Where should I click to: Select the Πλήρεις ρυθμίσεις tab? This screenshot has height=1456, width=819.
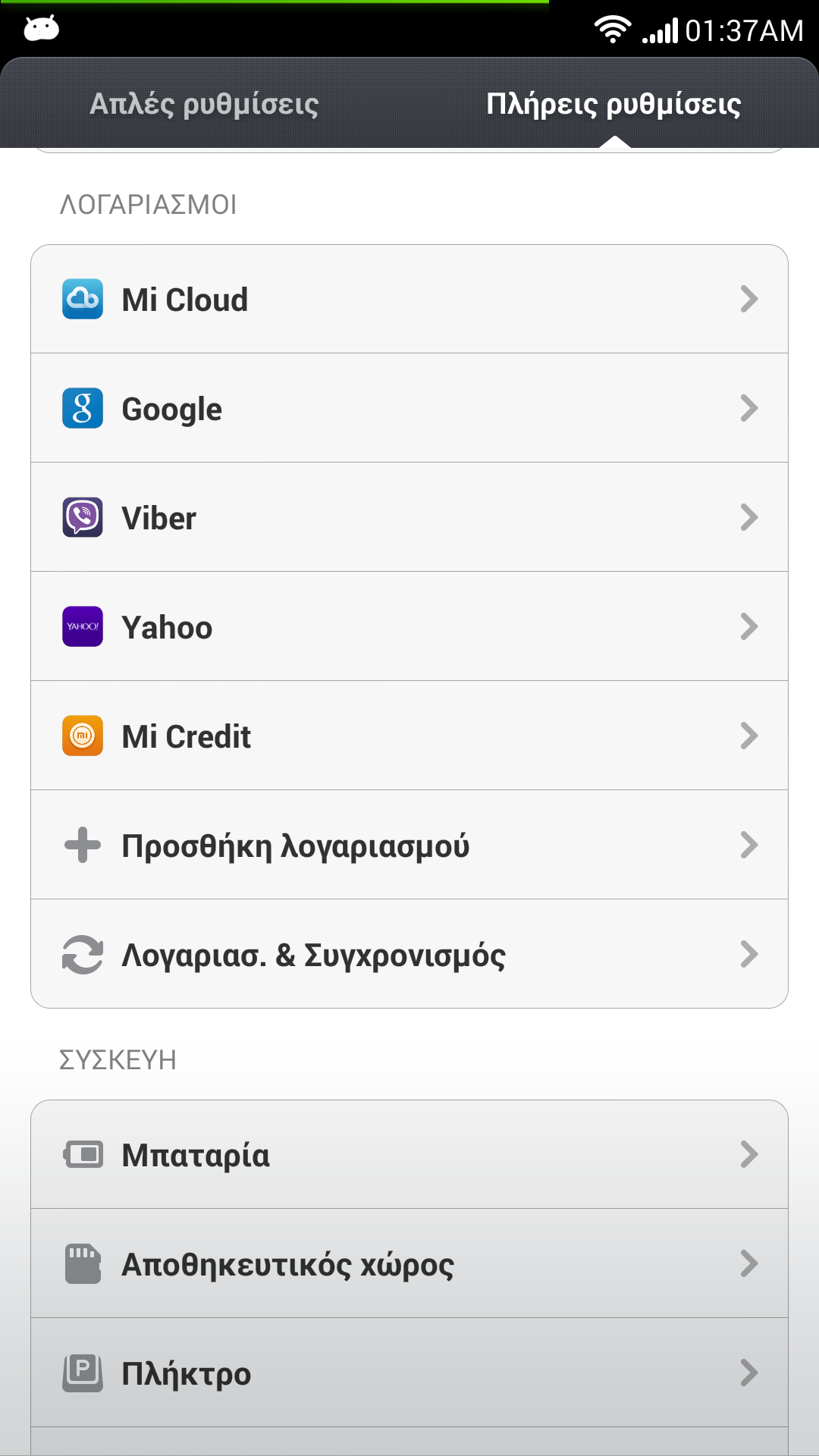pyautogui.click(x=613, y=104)
